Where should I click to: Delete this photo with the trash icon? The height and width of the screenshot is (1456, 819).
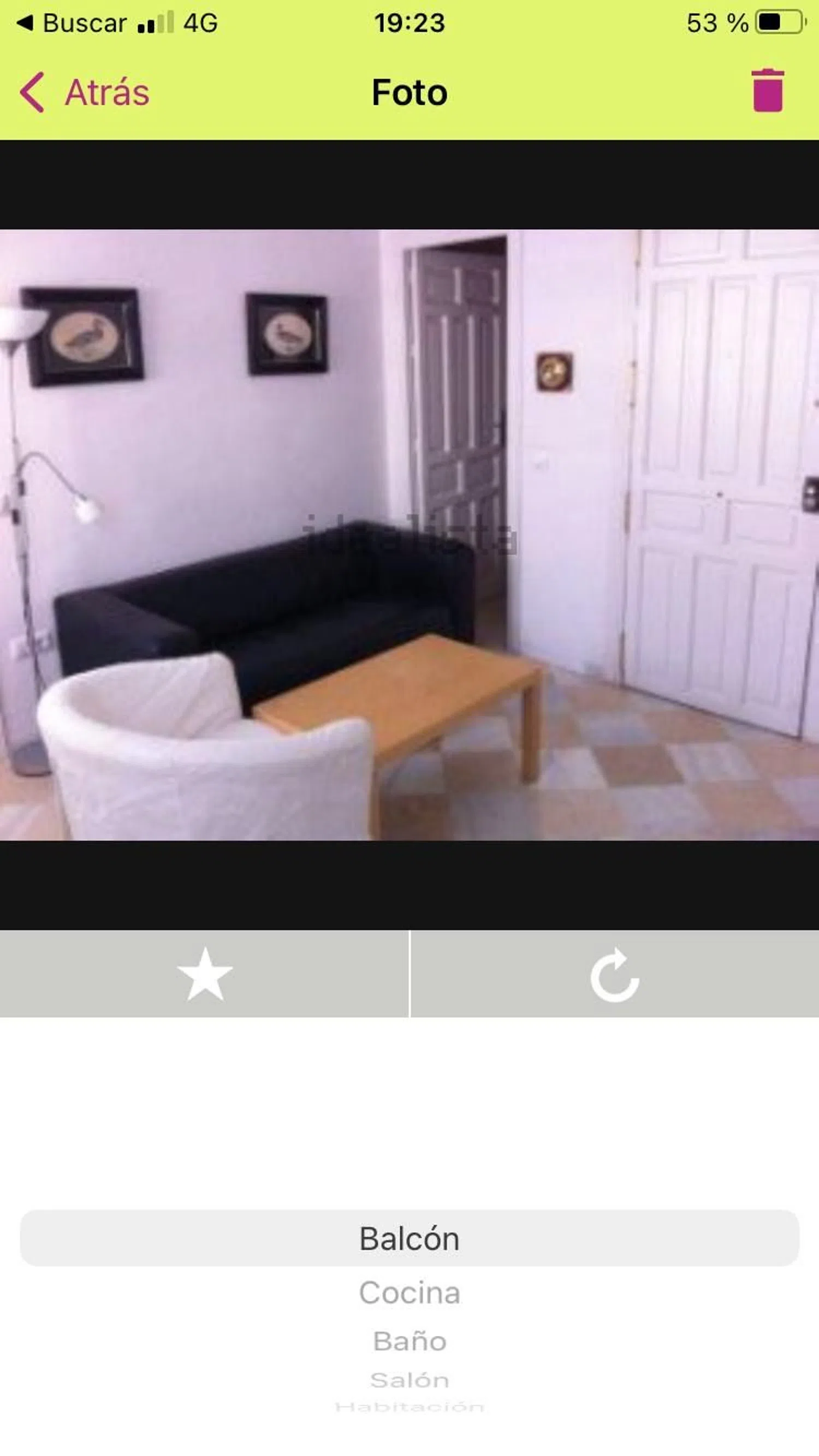click(x=768, y=91)
